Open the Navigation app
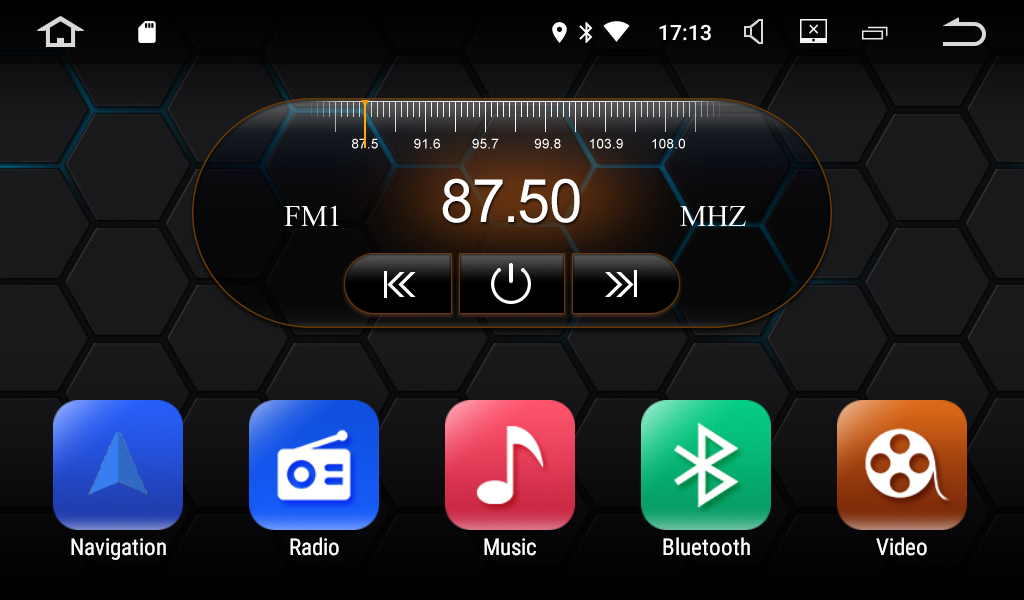This screenshot has width=1024, height=600. [x=118, y=465]
